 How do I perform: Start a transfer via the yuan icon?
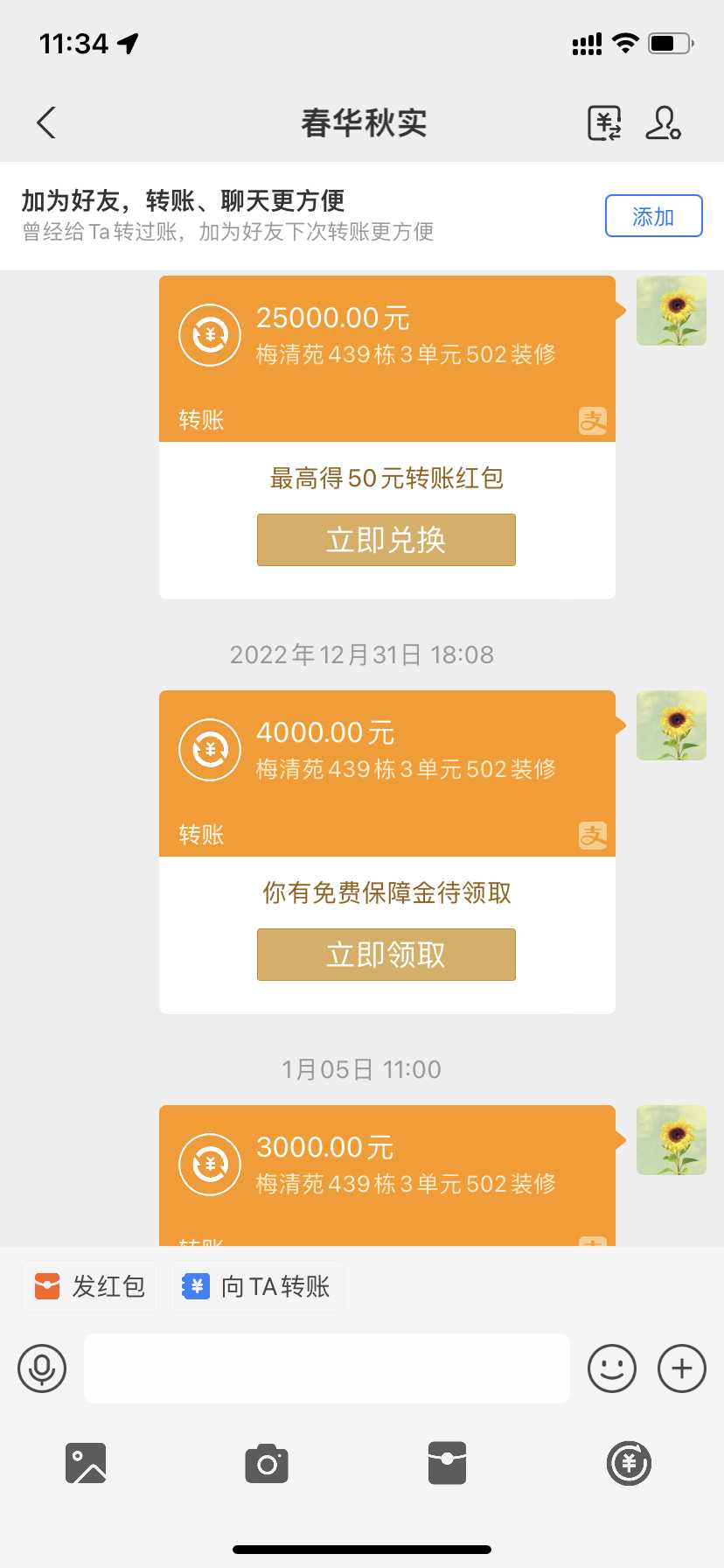coord(629,1463)
